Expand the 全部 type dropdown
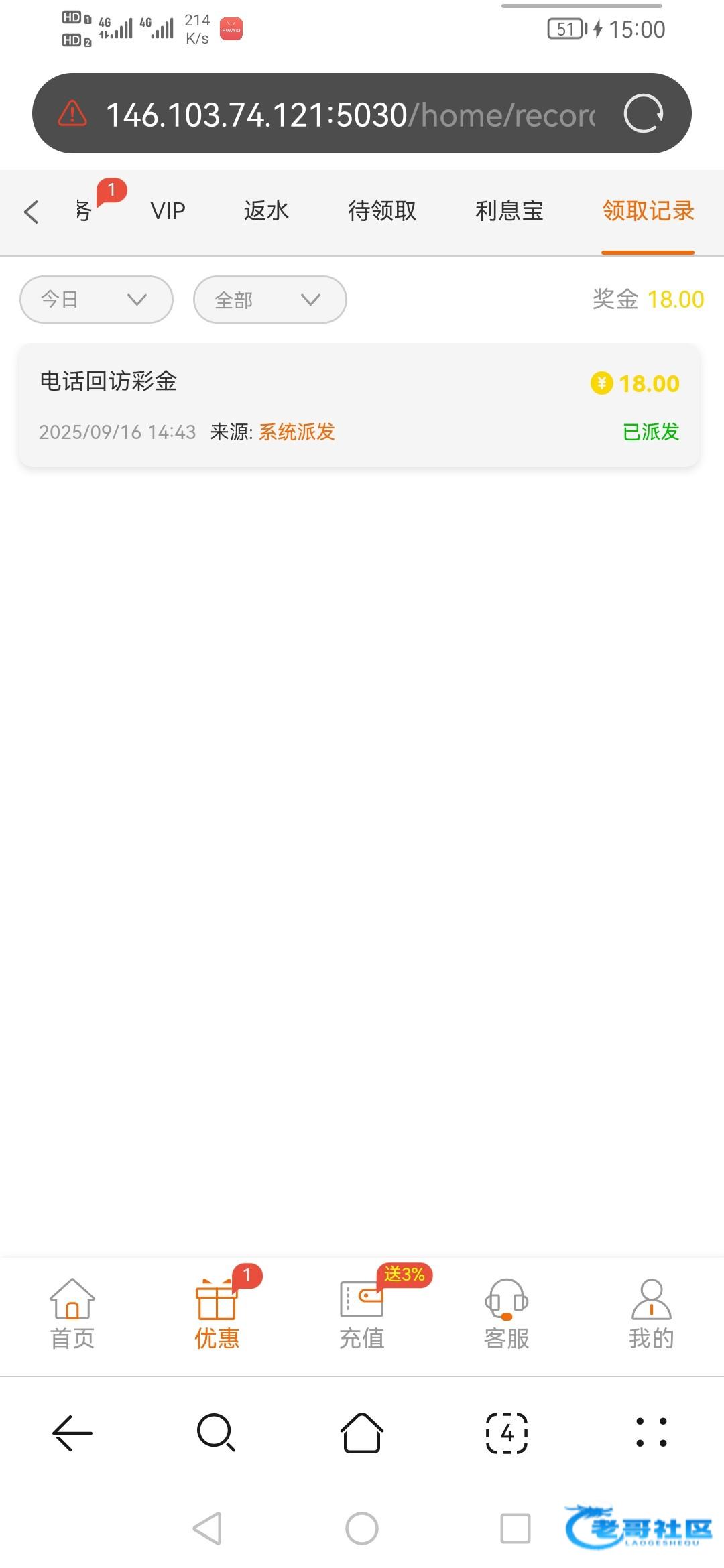 pos(270,300)
